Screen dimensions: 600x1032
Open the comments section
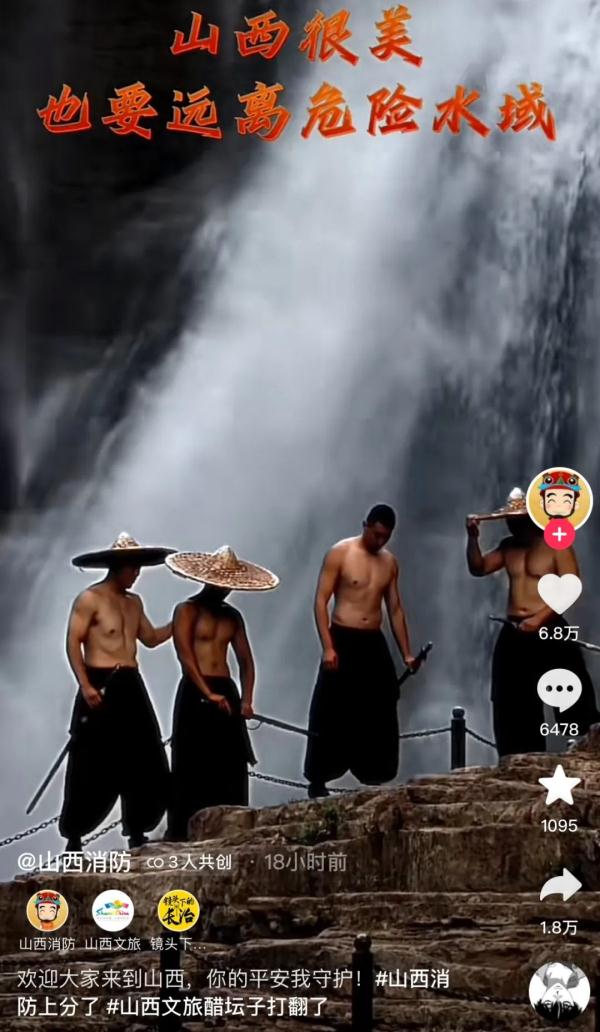click(559, 690)
